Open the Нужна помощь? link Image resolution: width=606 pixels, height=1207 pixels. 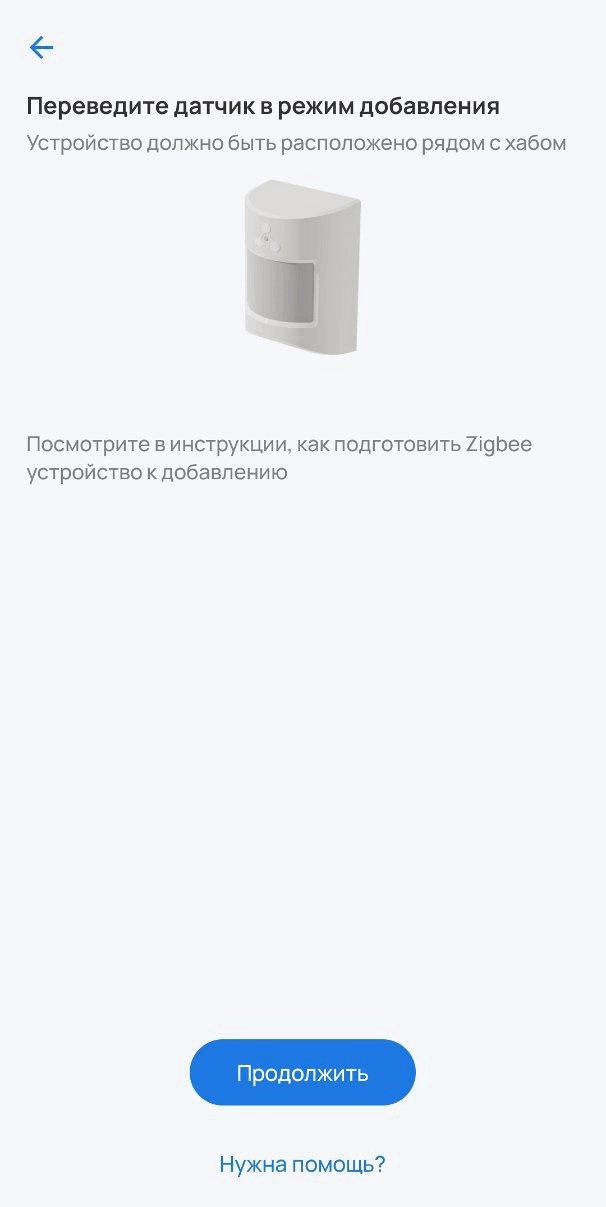(x=302, y=1164)
